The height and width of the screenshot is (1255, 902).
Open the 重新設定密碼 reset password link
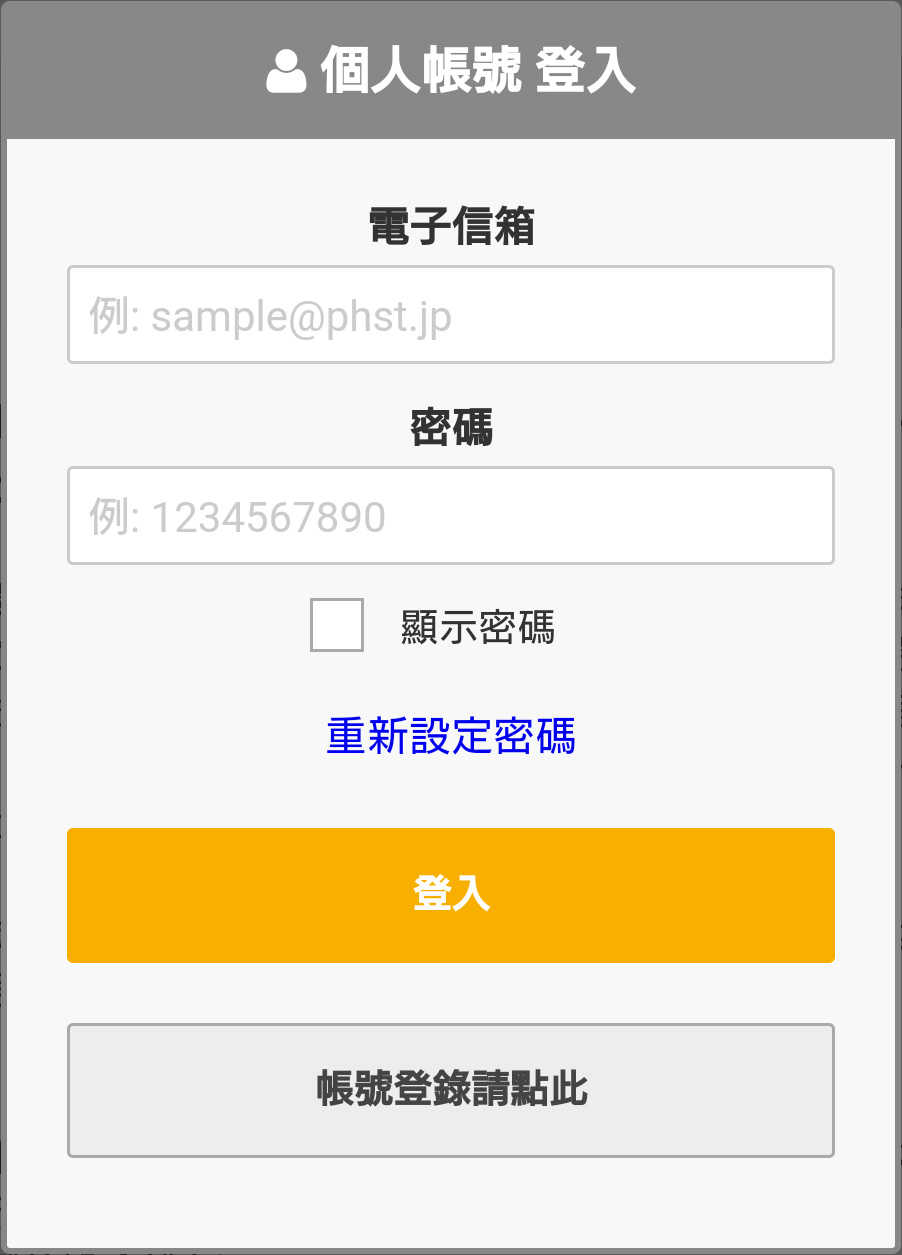[451, 736]
